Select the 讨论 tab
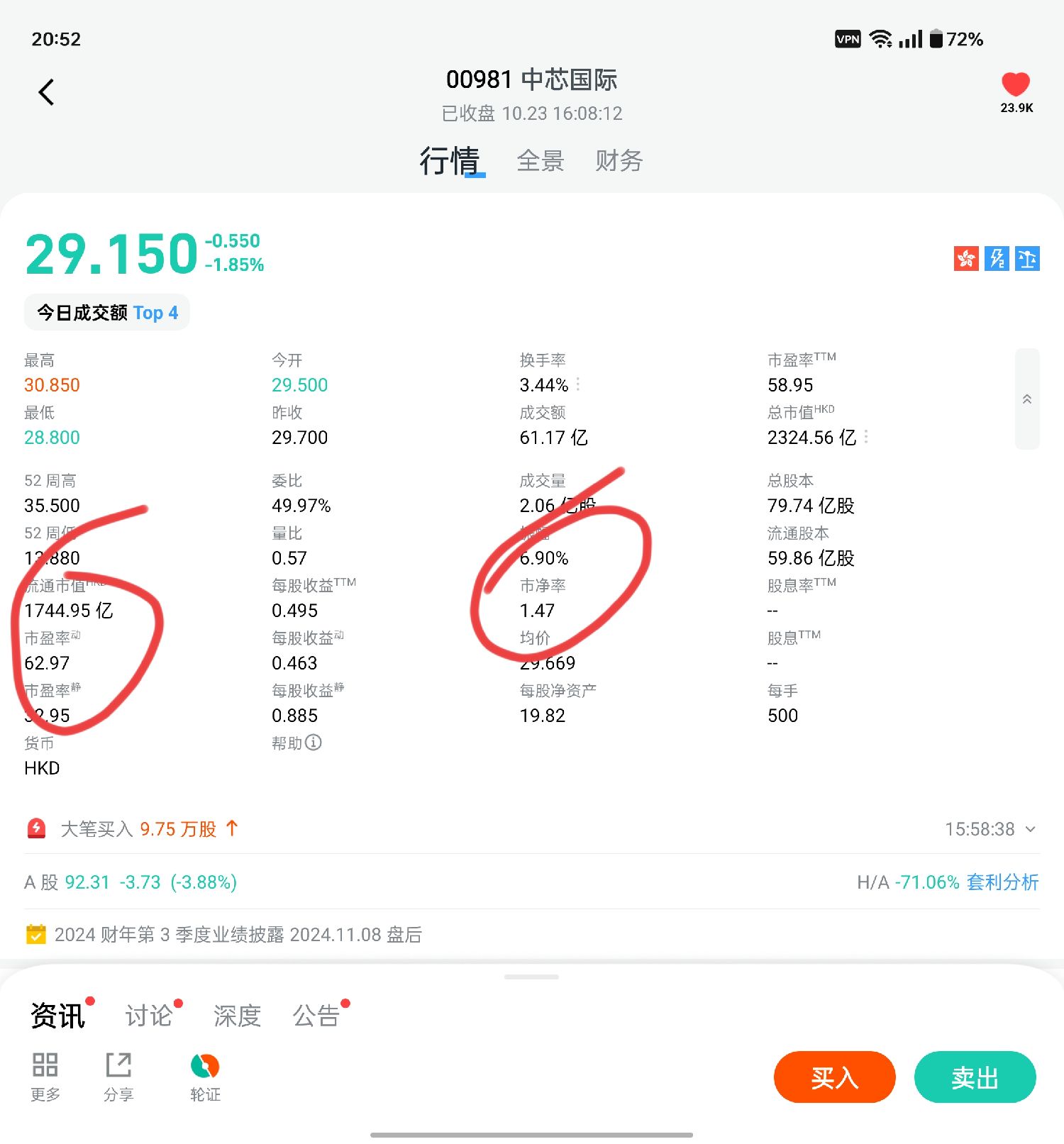 pos(149,1016)
